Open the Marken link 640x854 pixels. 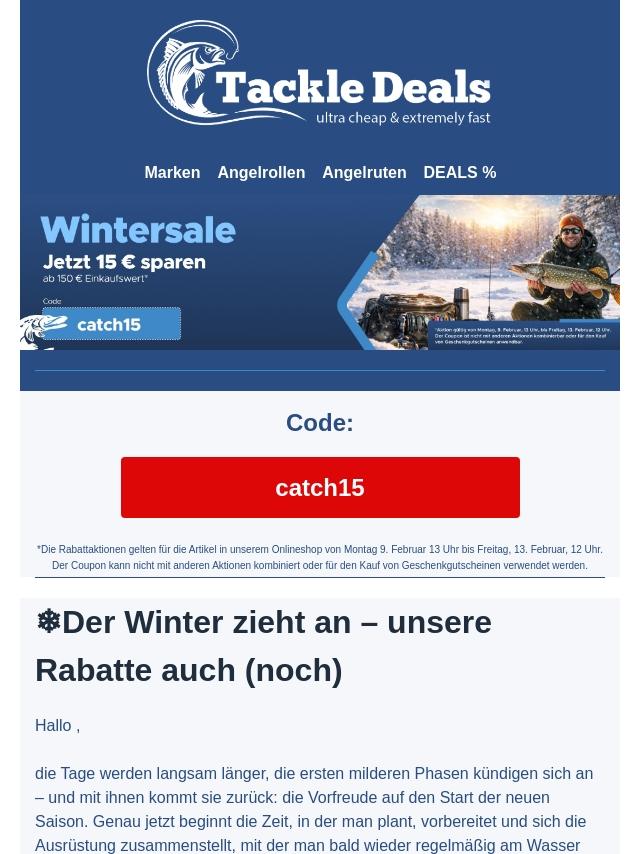(x=172, y=172)
